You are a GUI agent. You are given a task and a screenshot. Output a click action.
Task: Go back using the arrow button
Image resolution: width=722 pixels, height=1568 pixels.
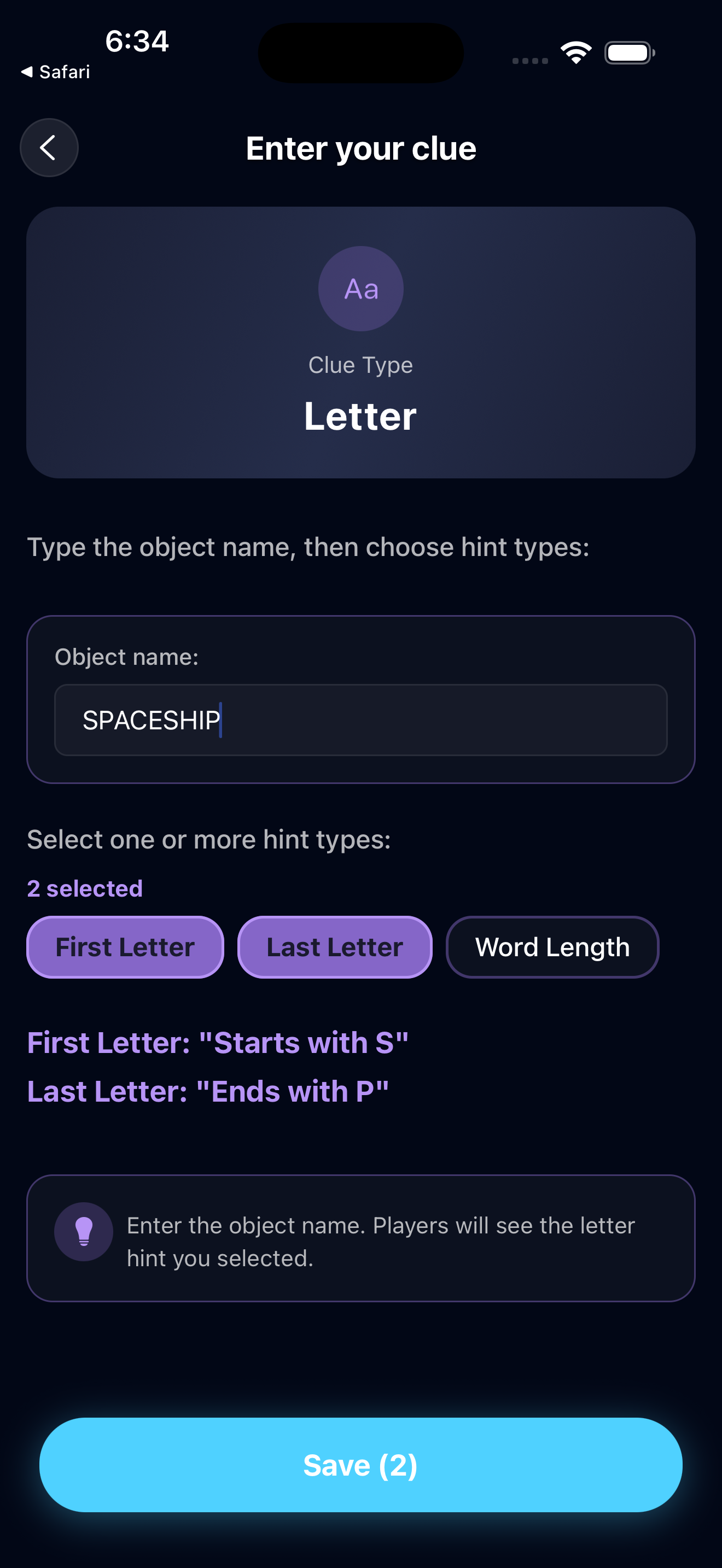[x=49, y=148]
